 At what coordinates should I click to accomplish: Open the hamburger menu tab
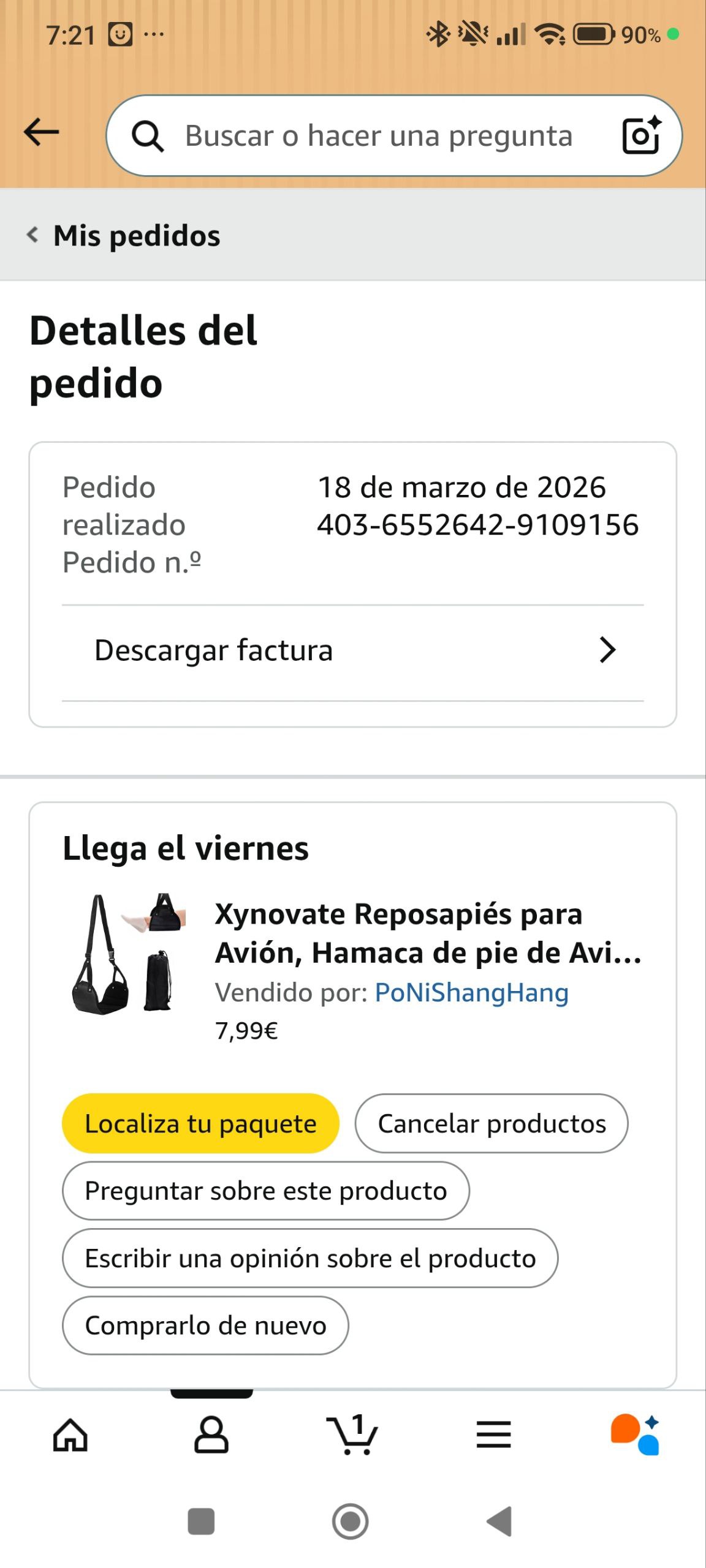click(x=493, y=1435)
